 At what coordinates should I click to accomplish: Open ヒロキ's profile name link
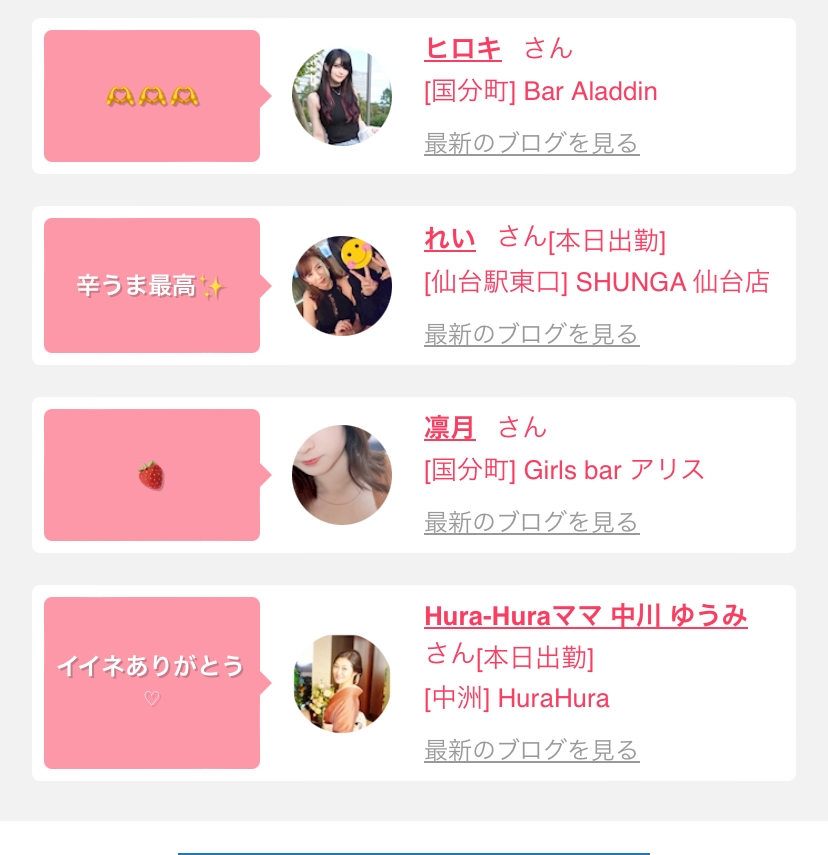pyautogui.click(x=463, y=48)
